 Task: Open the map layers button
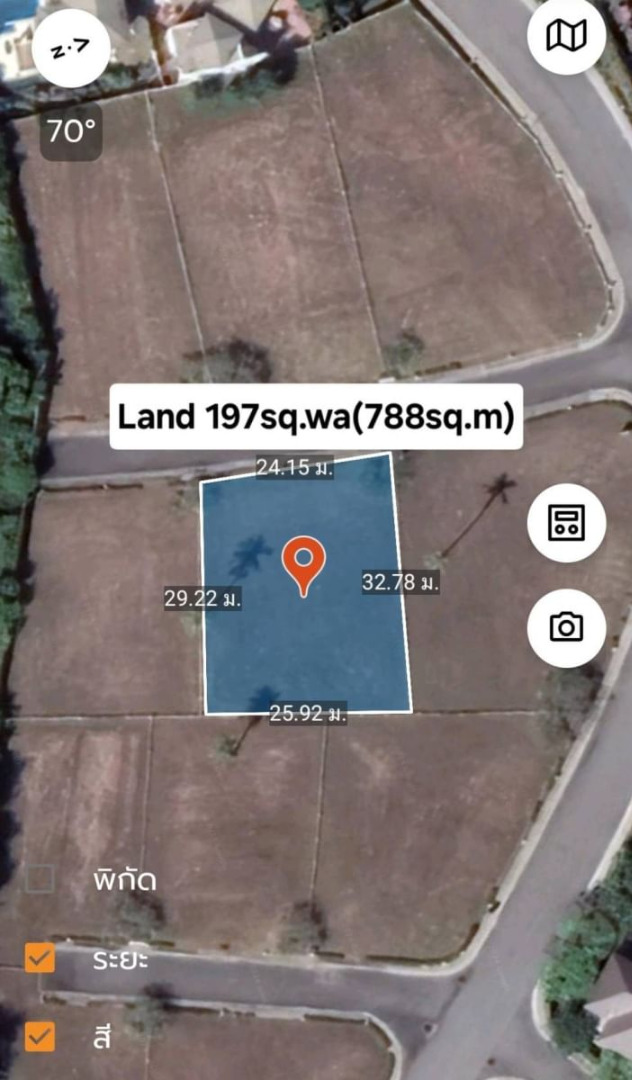click(x=566, y=37)
